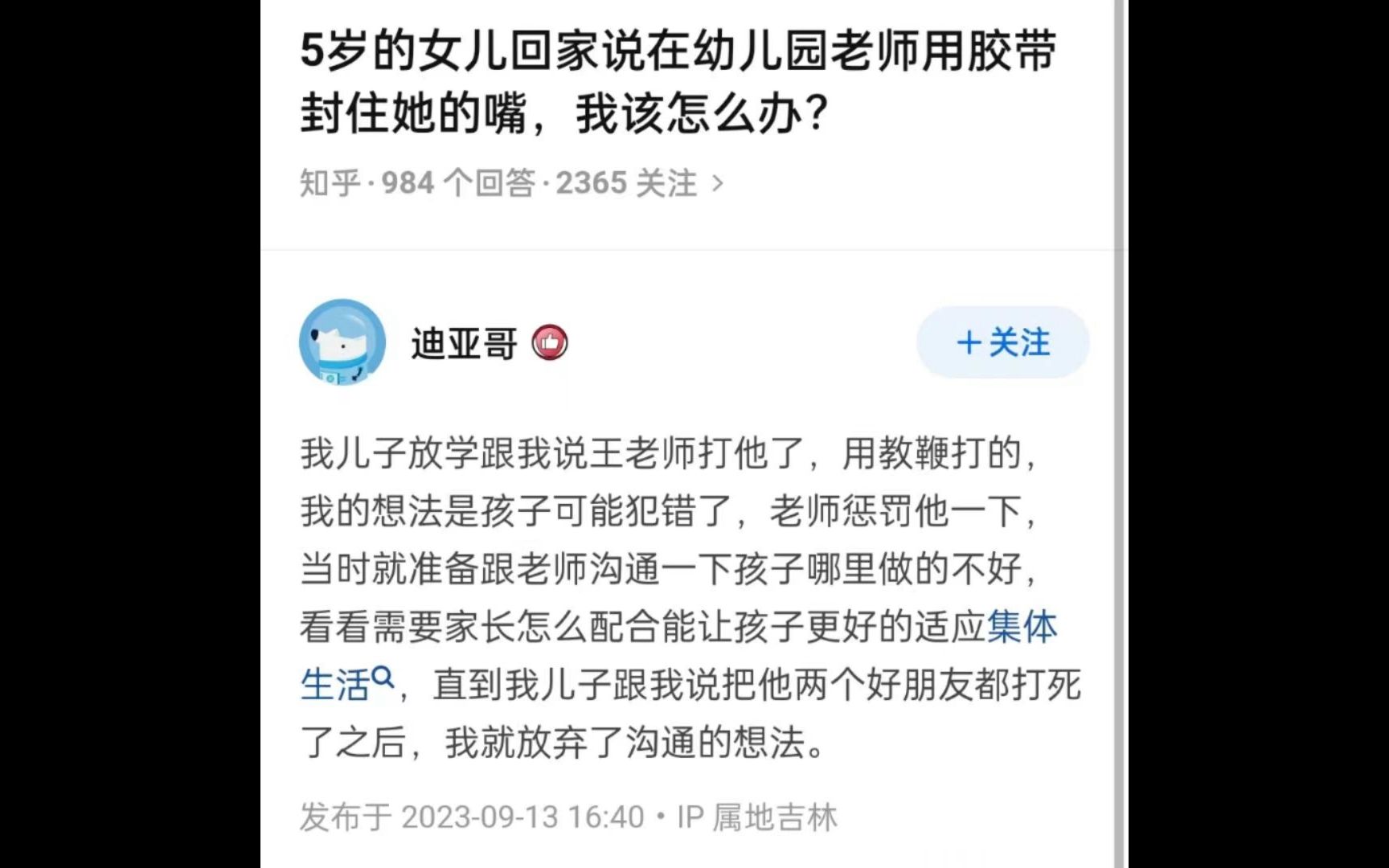The height and width of the screenshot is (868, 1389).
Task: View all 984 answers to this question
Action: click(511, 183)
